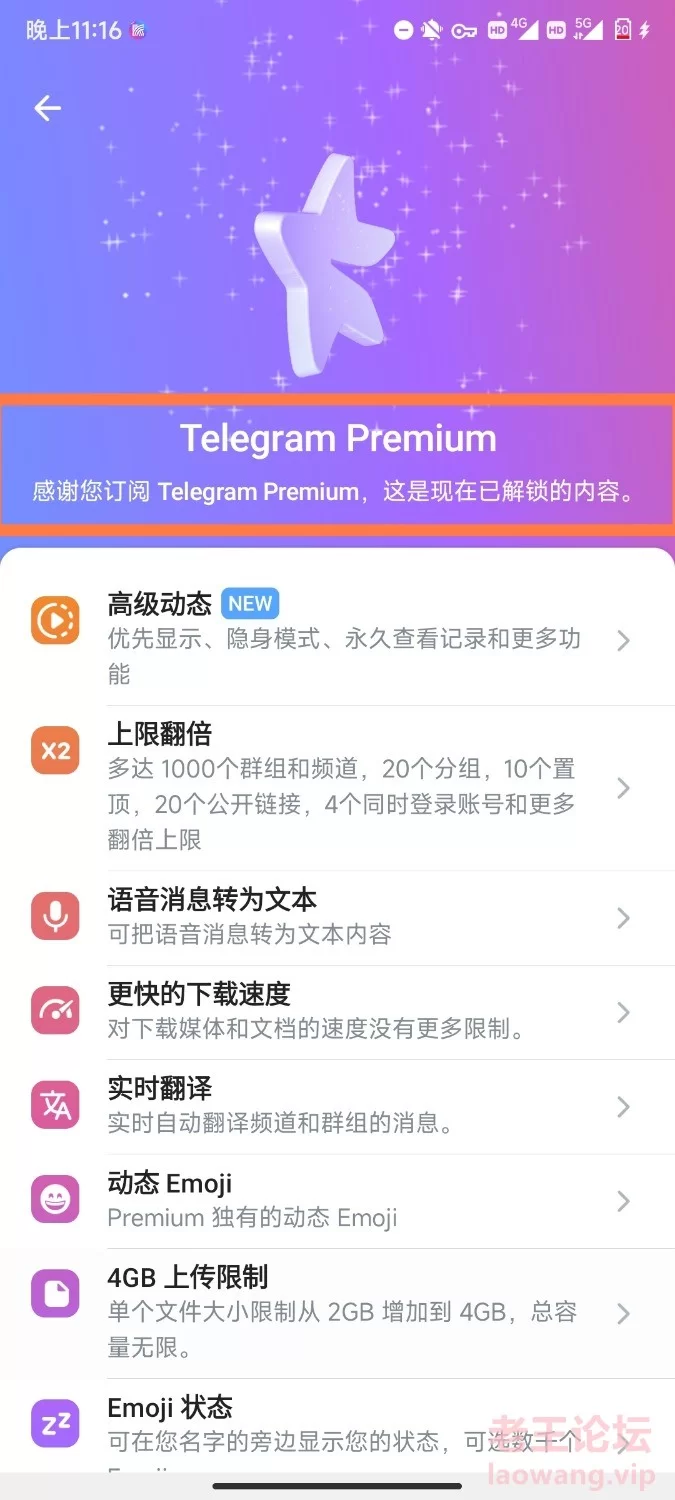Tap the 动态 Emoji row
Viewport: 675px width, 1500px height.
point(337,1200)
